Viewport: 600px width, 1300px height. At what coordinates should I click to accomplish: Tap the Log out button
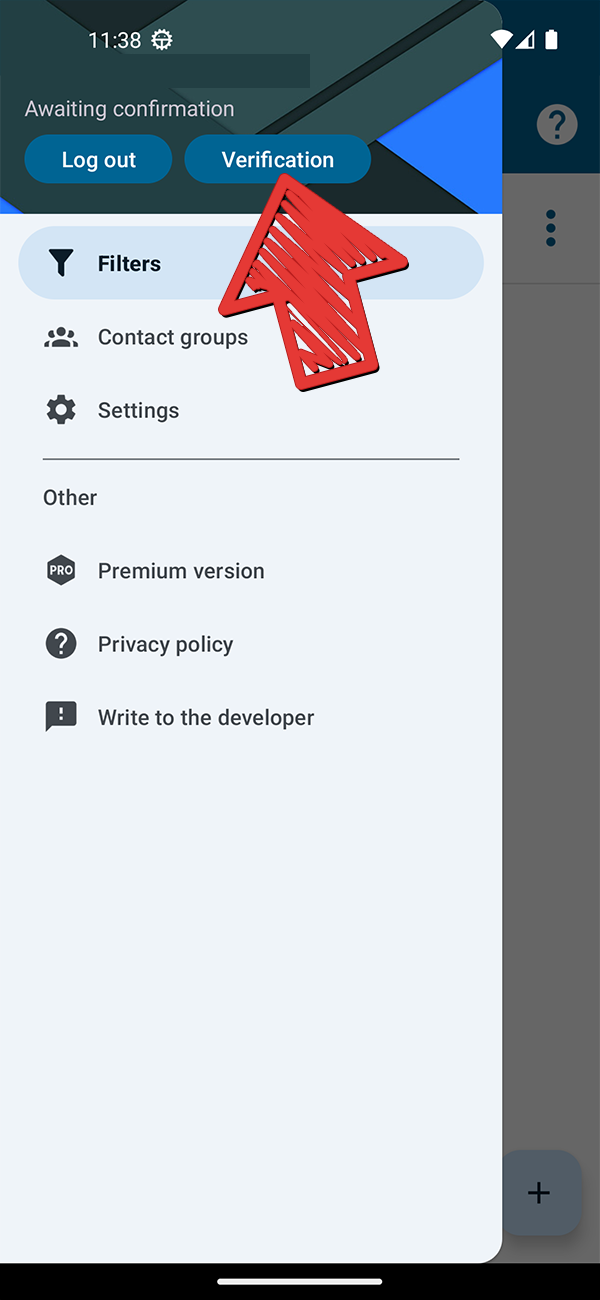(98, 160)
